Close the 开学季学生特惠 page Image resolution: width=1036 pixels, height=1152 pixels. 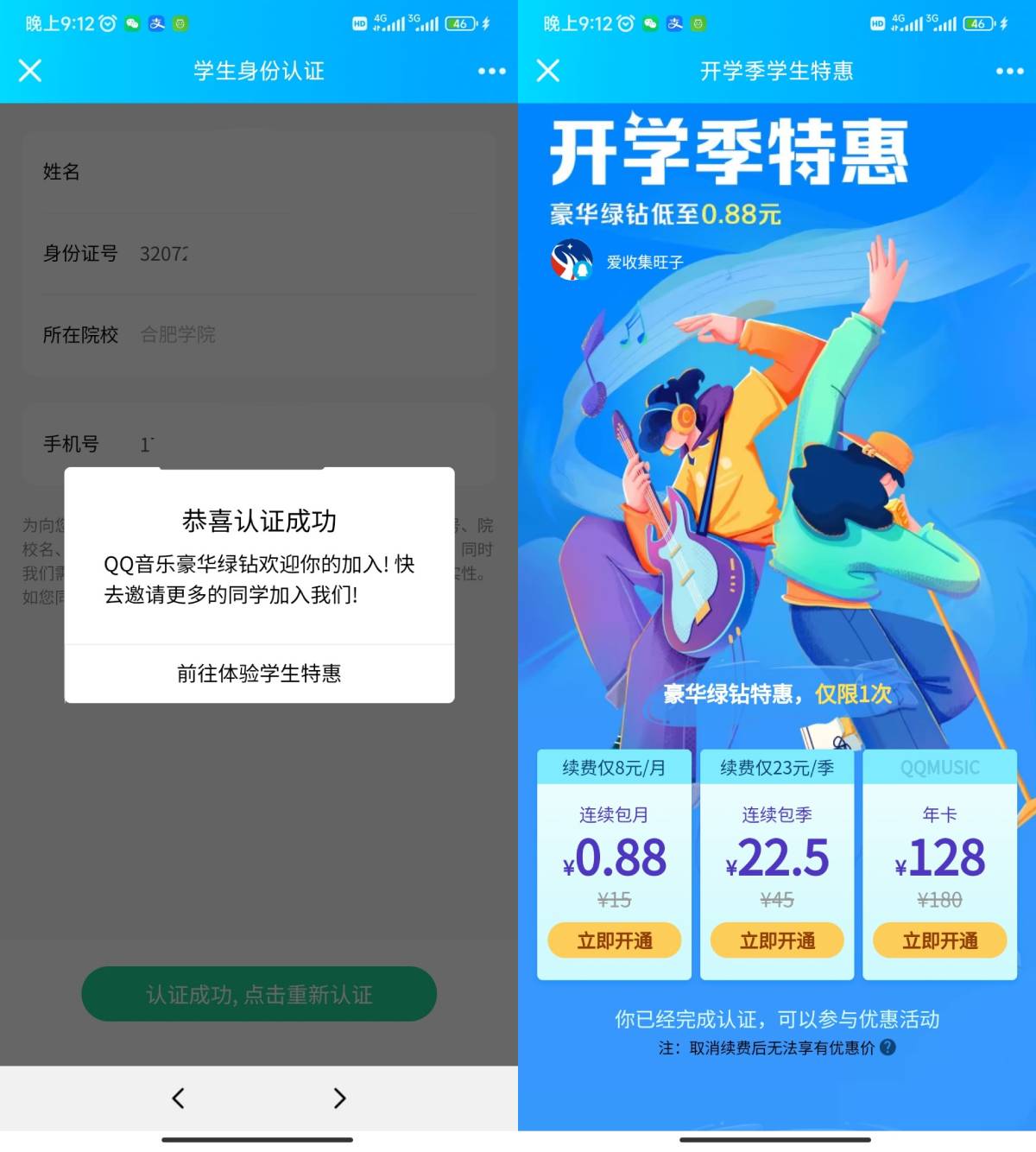[x=548, y=71]
